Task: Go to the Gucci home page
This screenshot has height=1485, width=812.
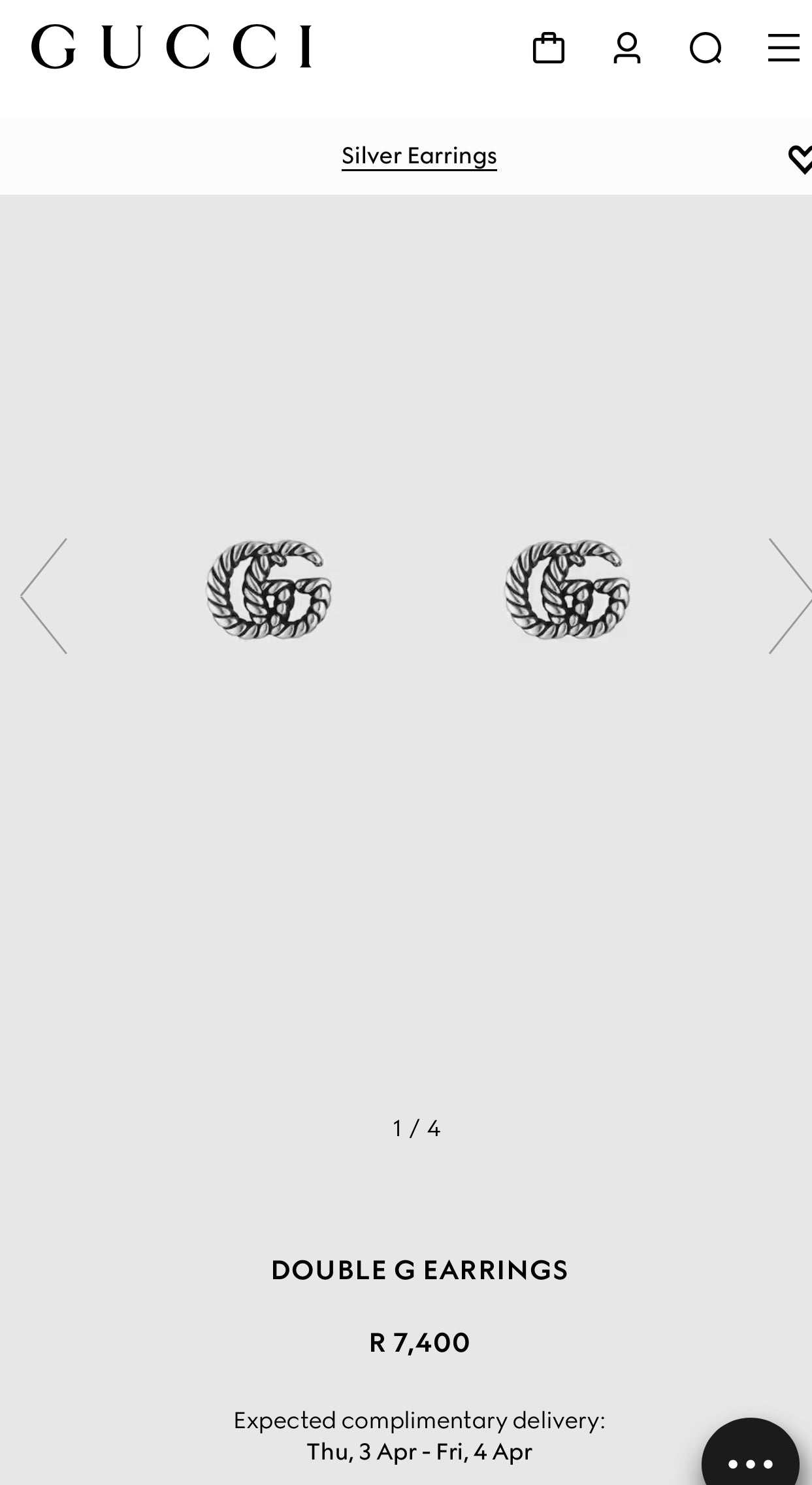Action: tap(171, 47)
